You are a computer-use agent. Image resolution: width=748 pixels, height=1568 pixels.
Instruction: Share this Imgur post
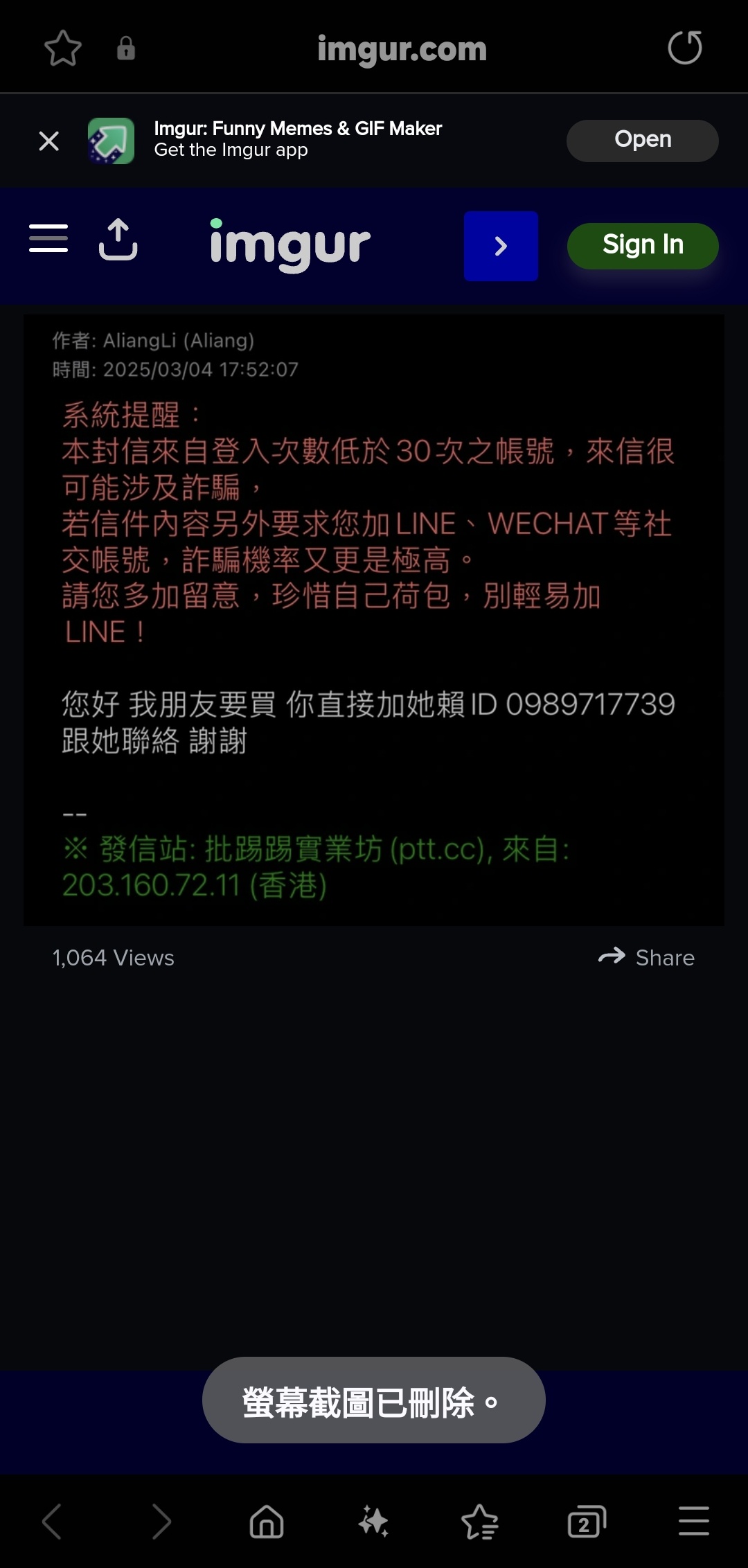647,957
